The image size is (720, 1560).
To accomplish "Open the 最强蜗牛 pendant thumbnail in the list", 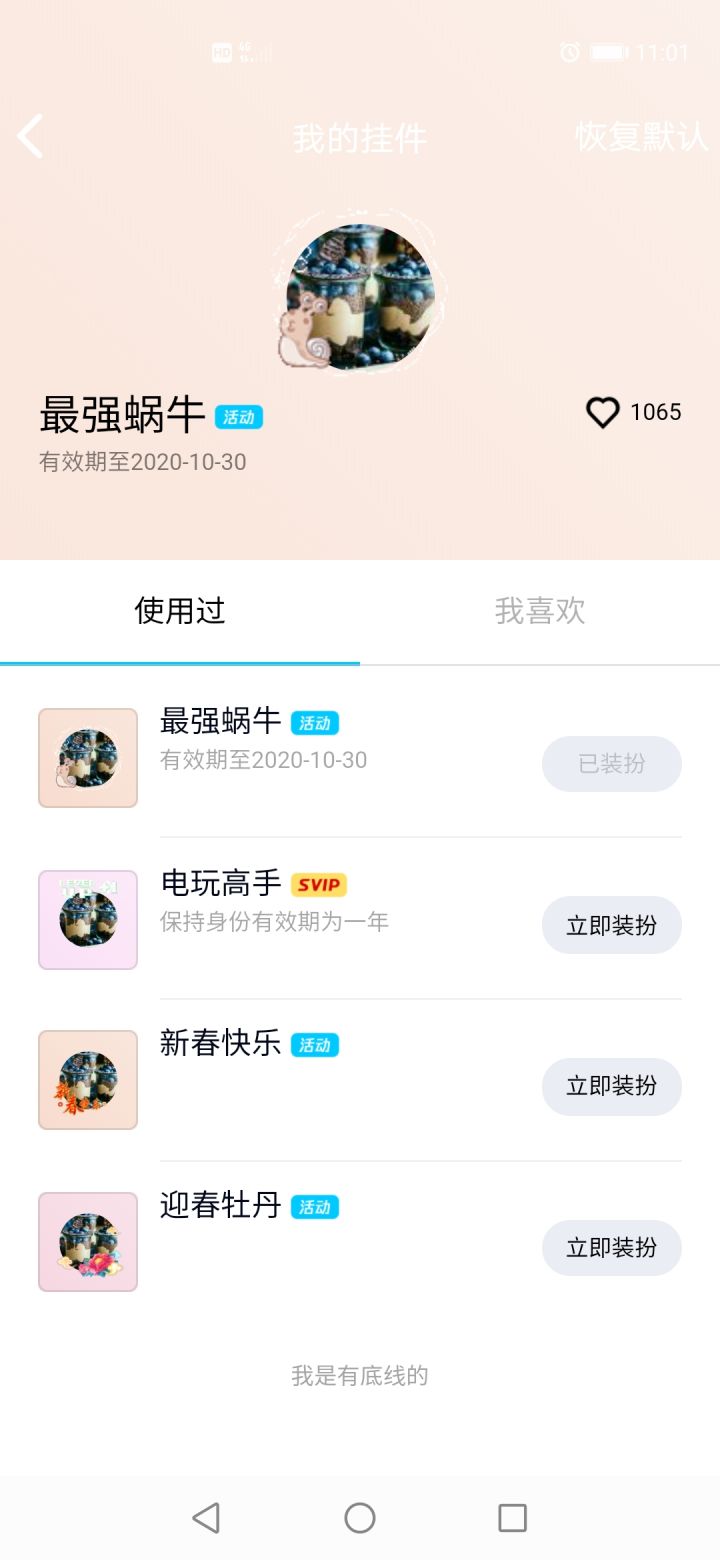I will pos(88,758).
